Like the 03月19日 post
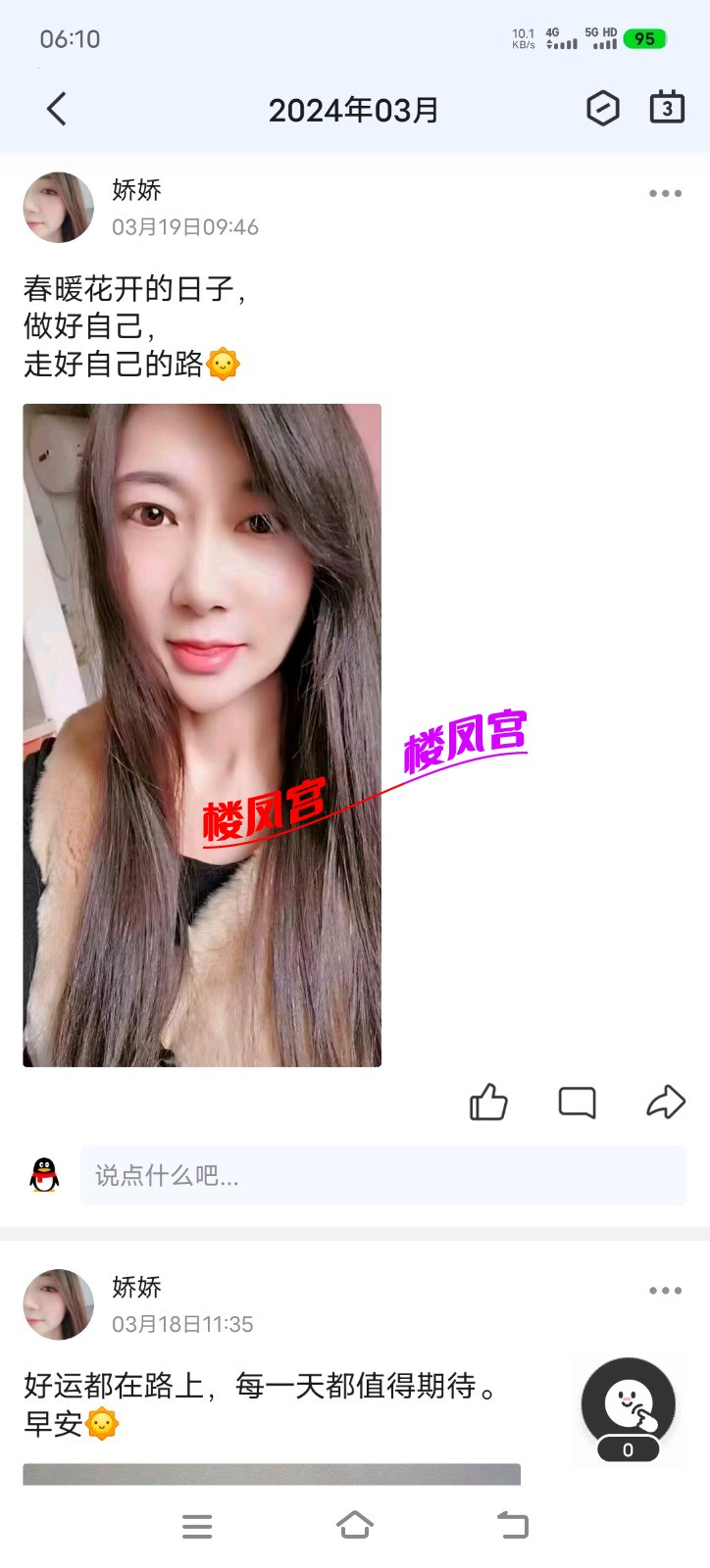The image size is (710, 1568). point(488,1102)
